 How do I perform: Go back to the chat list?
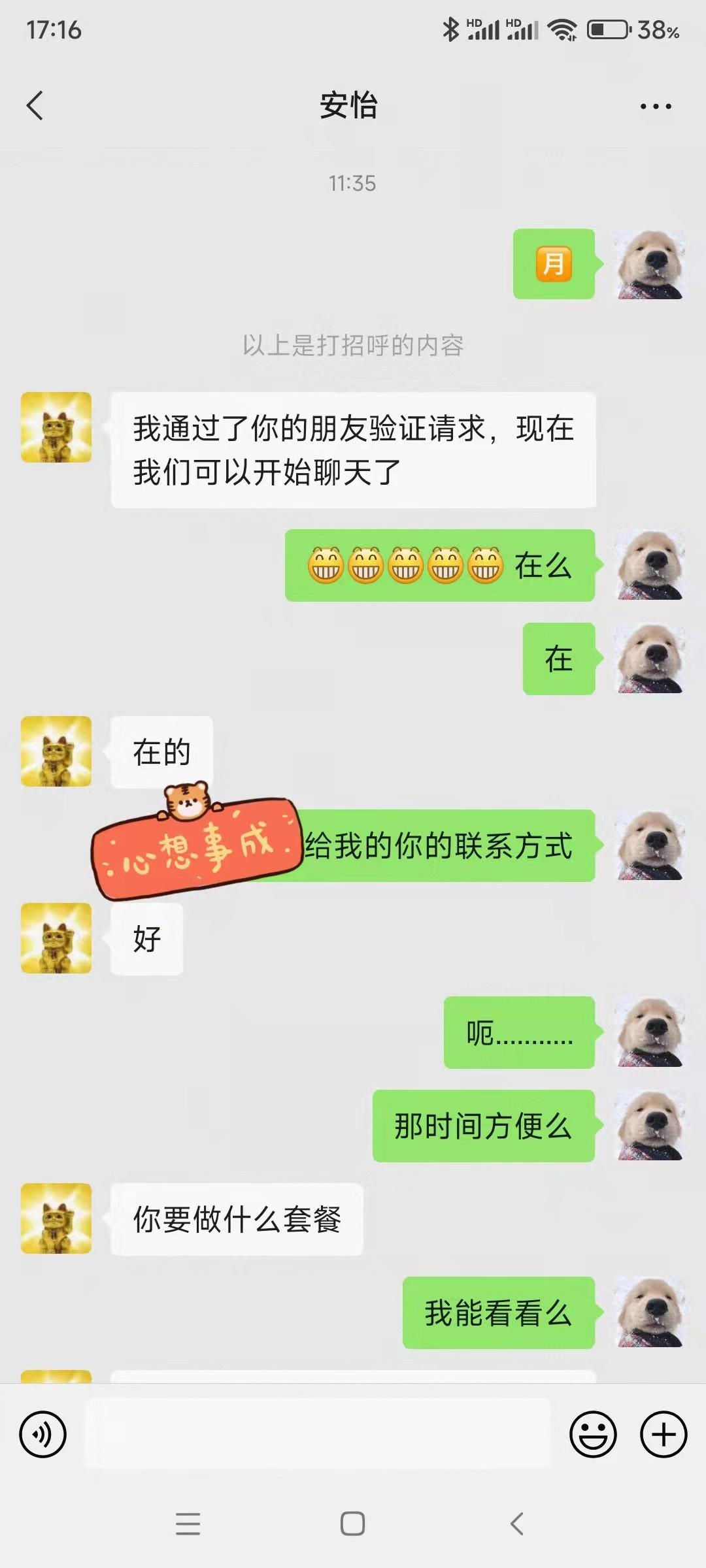(x=35, y=105)
